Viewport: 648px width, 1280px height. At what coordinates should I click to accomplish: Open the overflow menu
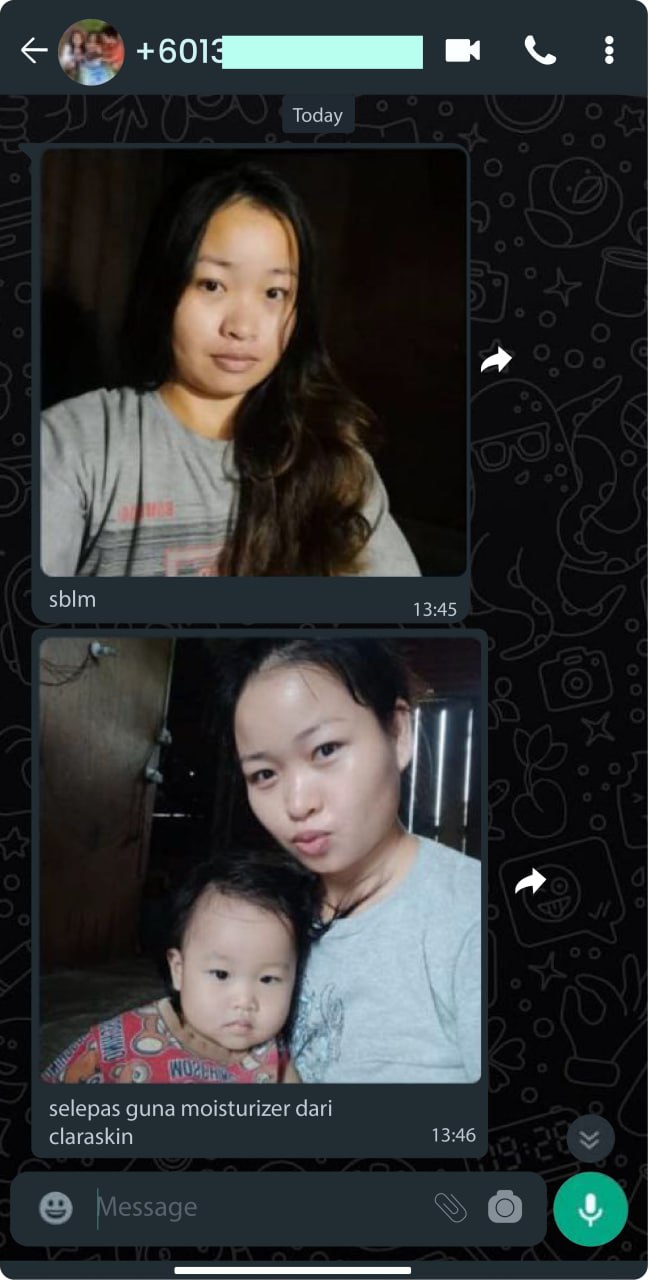(x=608, y=51)
